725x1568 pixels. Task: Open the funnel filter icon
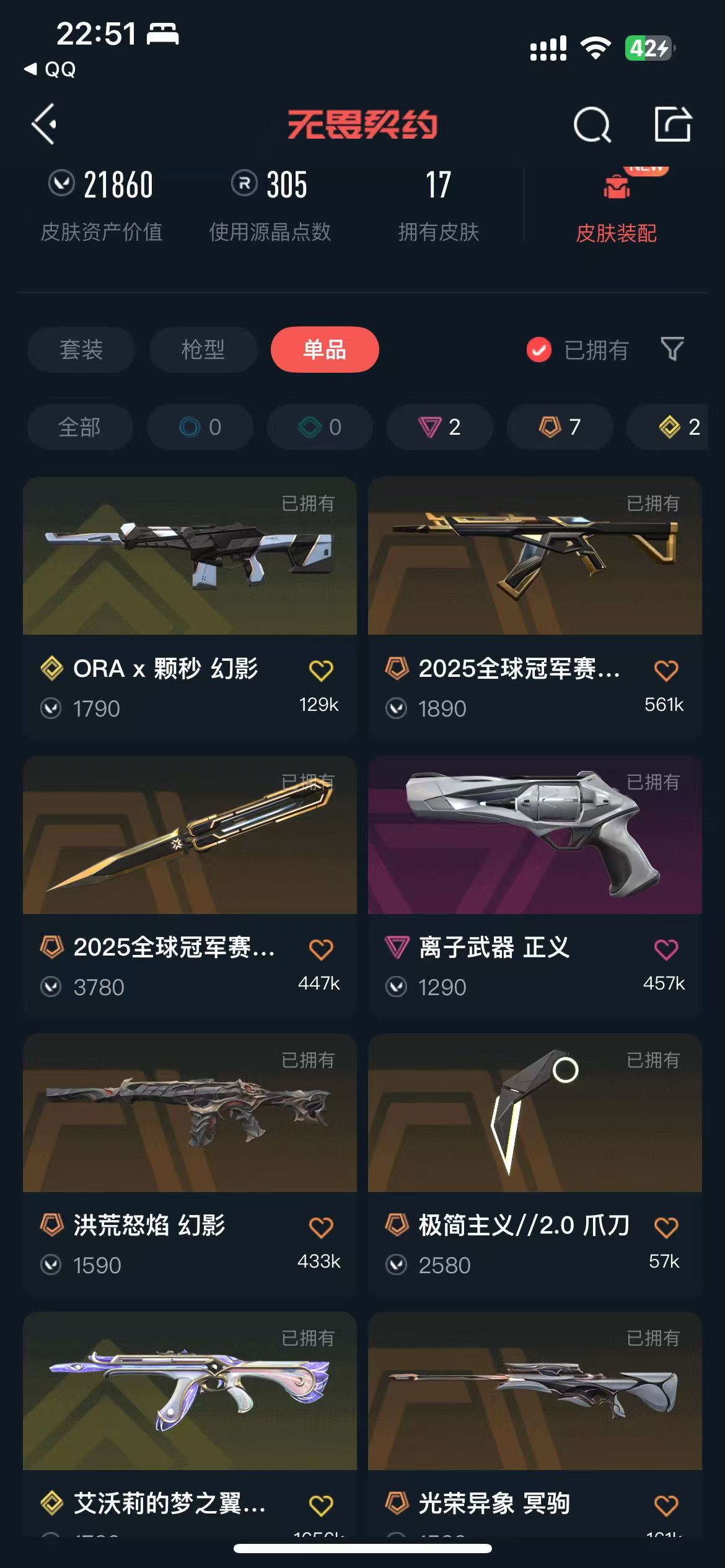point(672,349)
